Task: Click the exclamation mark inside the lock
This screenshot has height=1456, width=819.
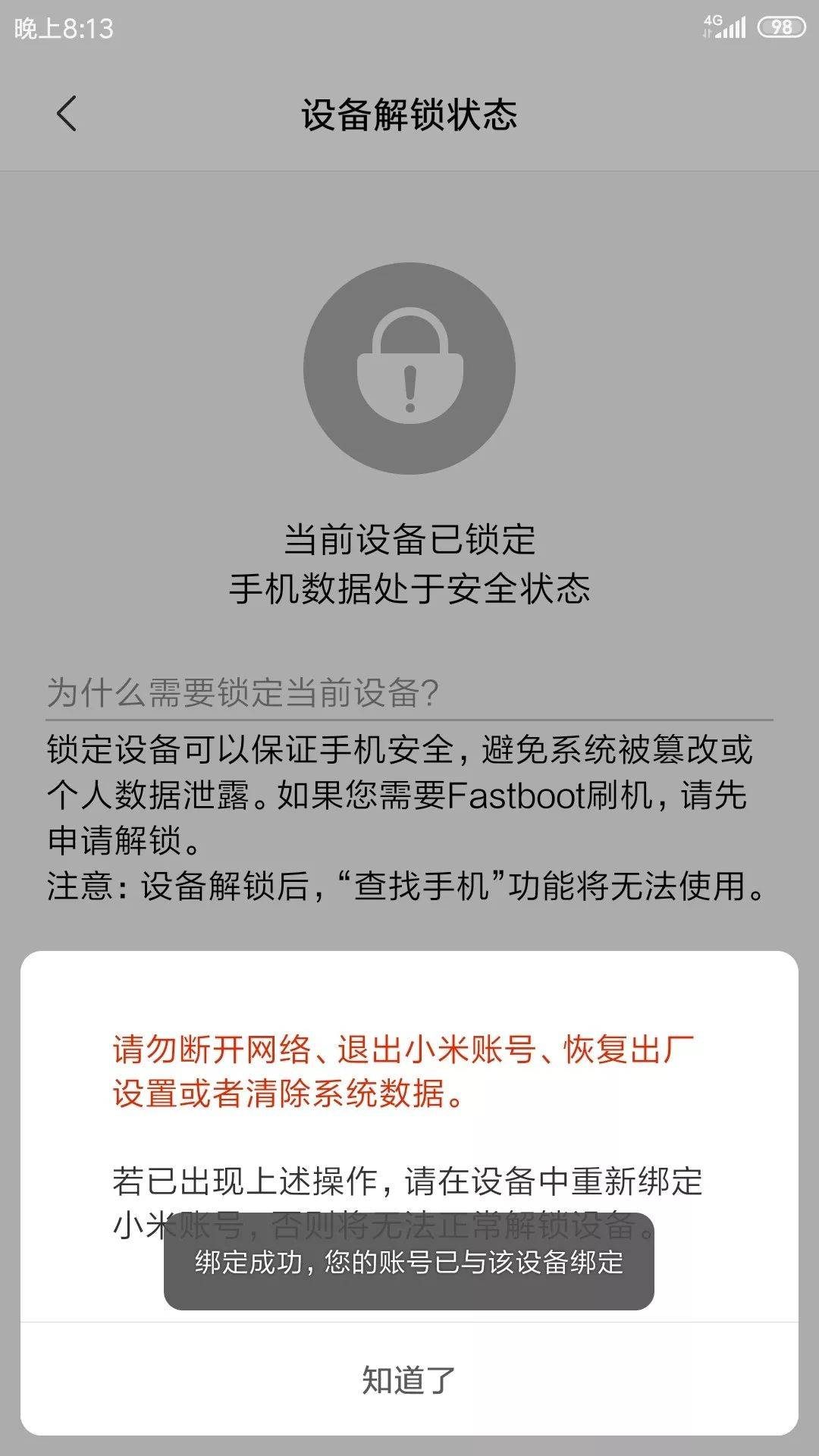Action: pos(409,387)
